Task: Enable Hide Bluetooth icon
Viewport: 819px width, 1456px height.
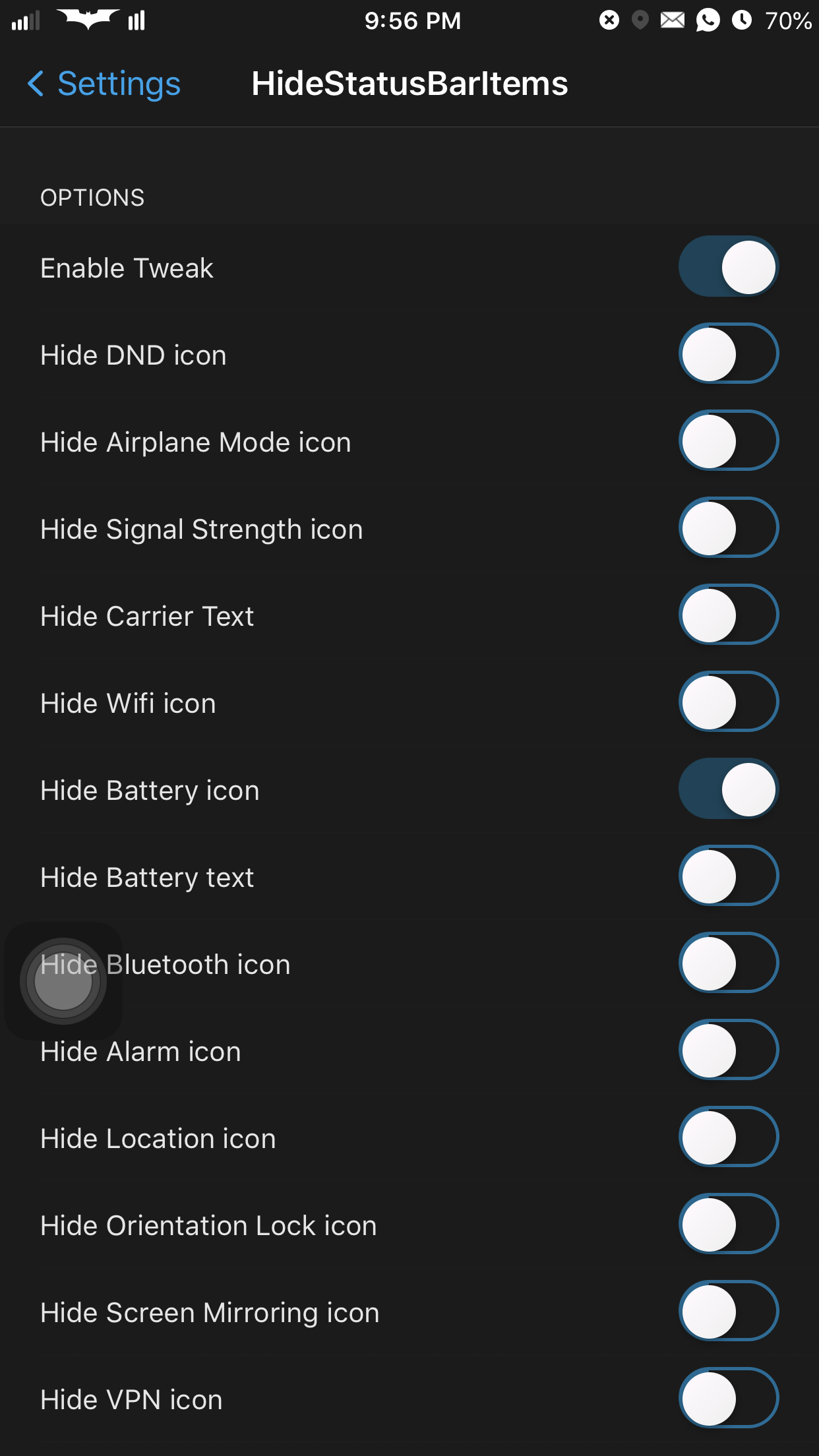Action: (x=729, y=963)
